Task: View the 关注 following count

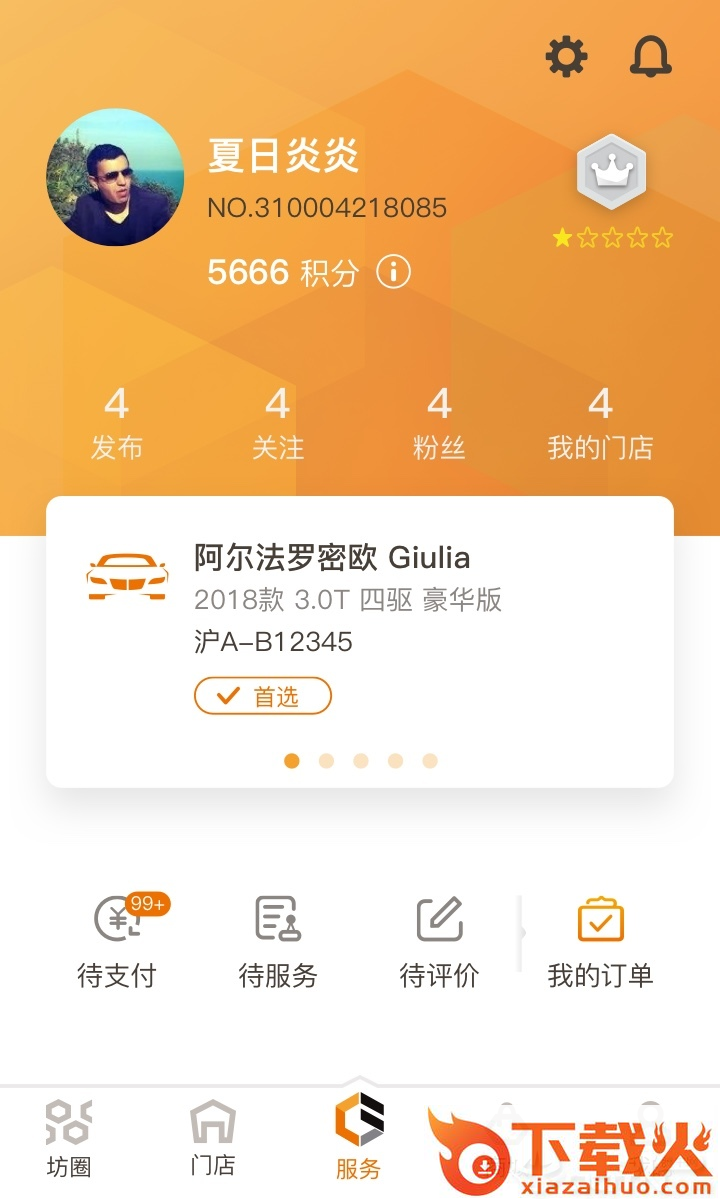Action: coord(278,420)
